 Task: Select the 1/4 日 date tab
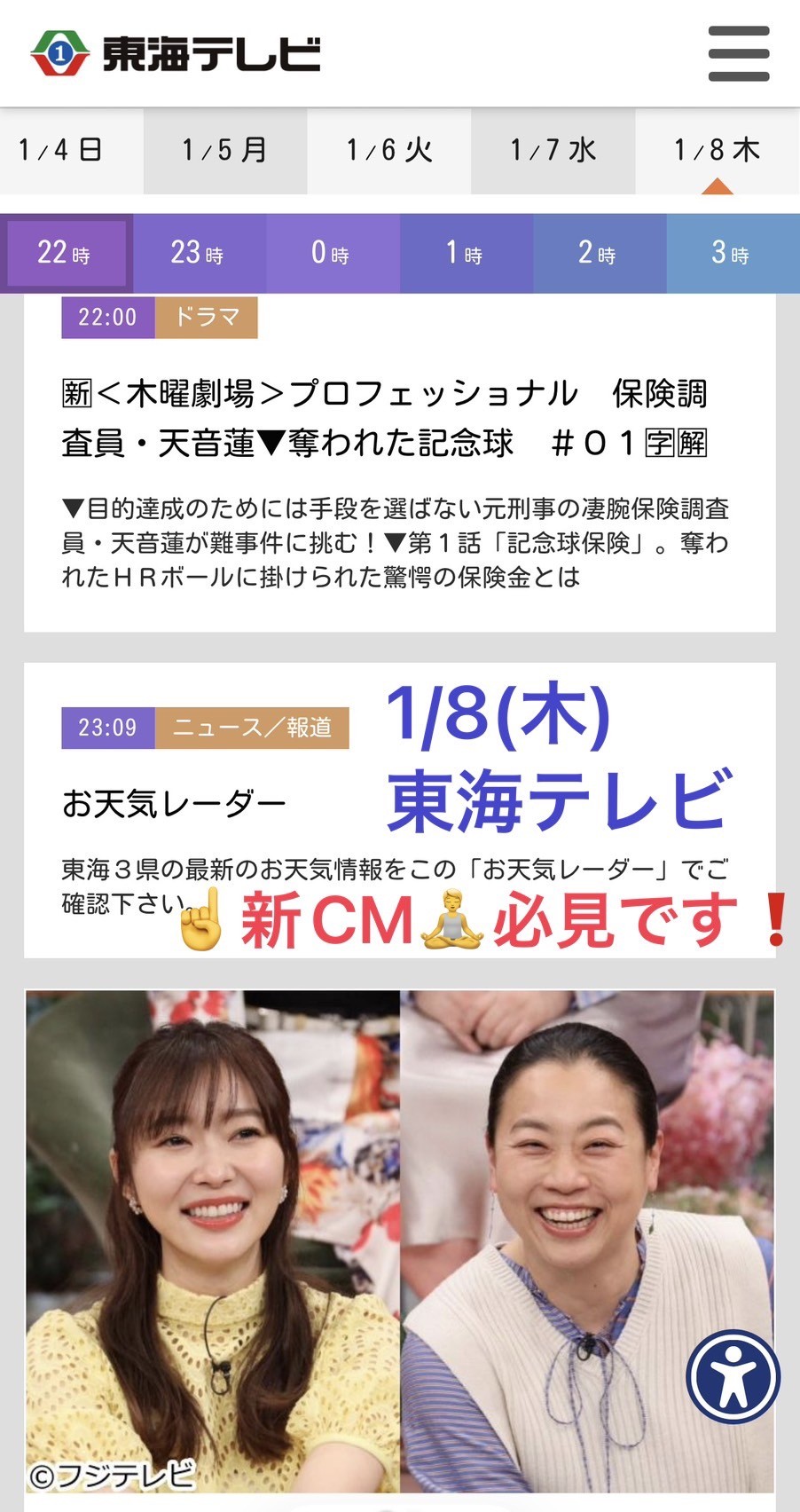(x=61, y=150)
